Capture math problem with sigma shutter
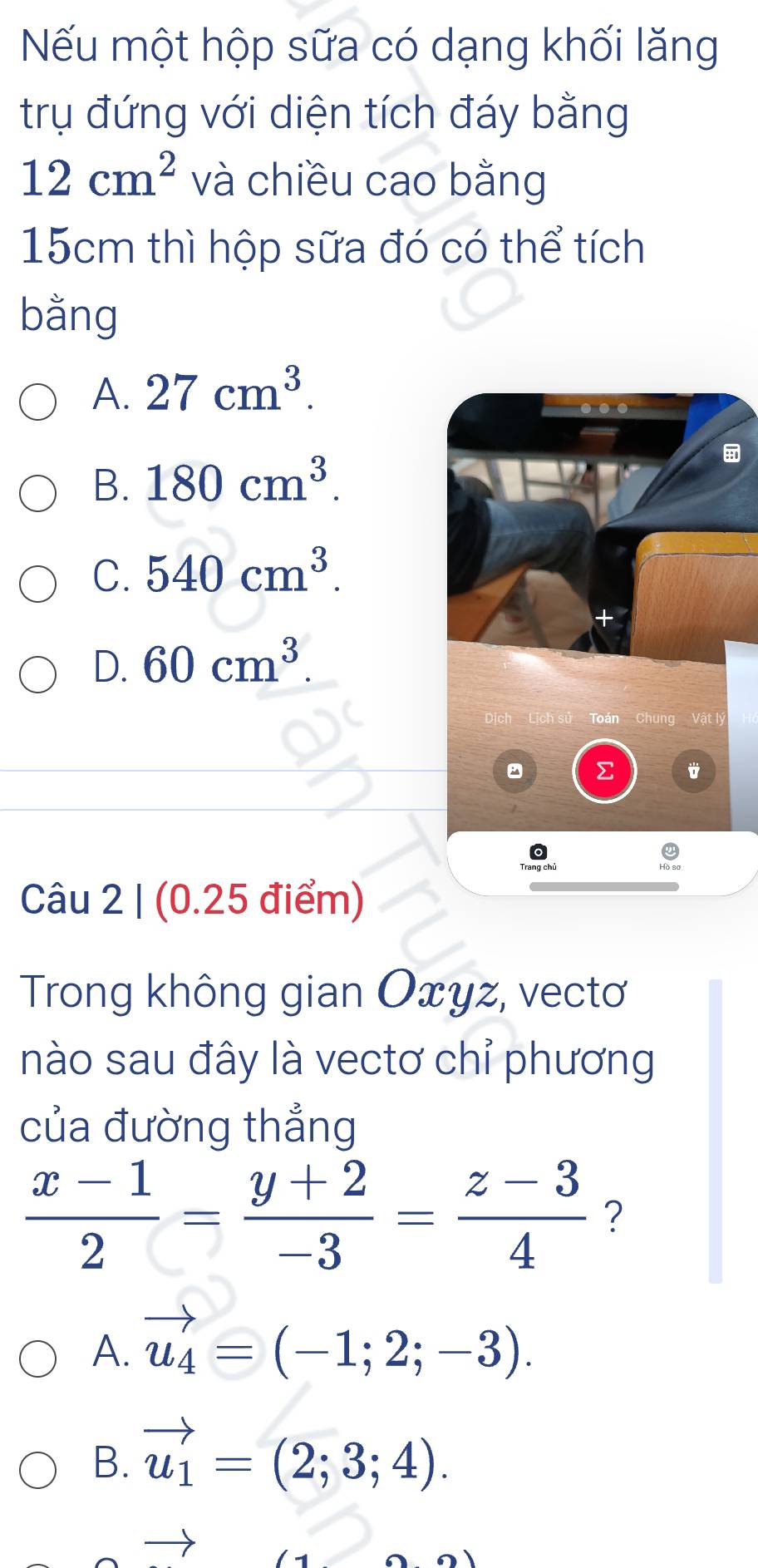 [604, 772]
